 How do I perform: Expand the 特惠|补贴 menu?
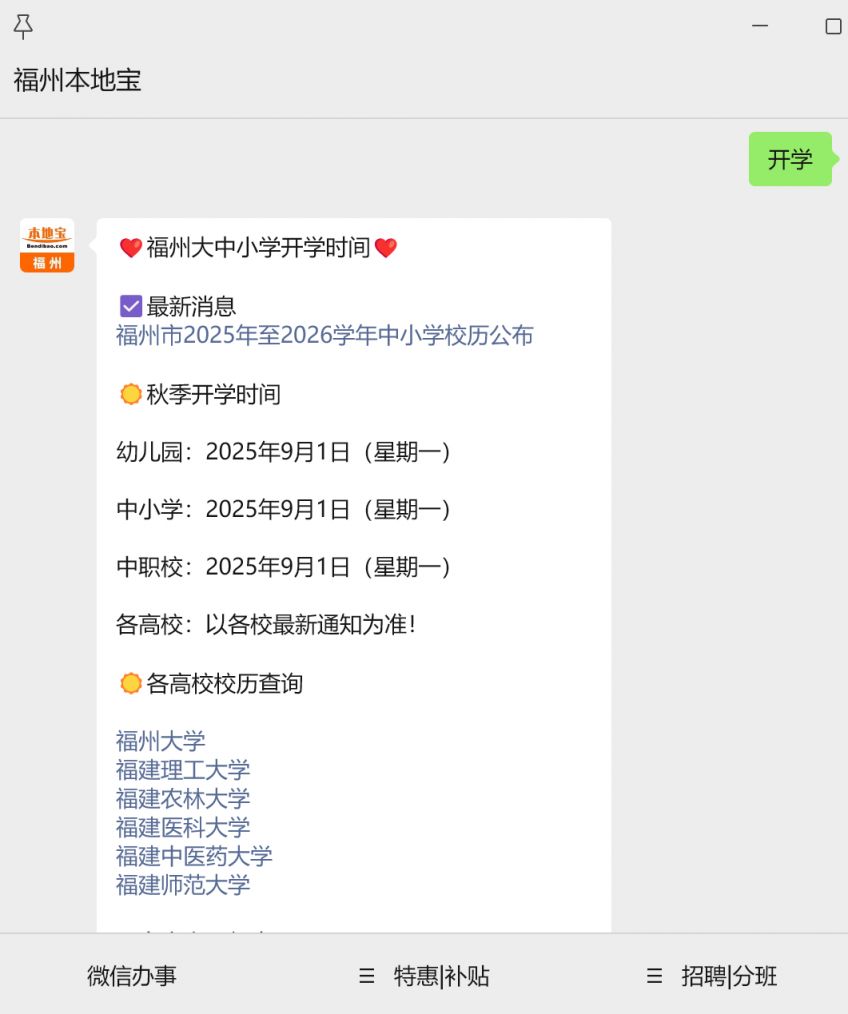click(425, 976)
